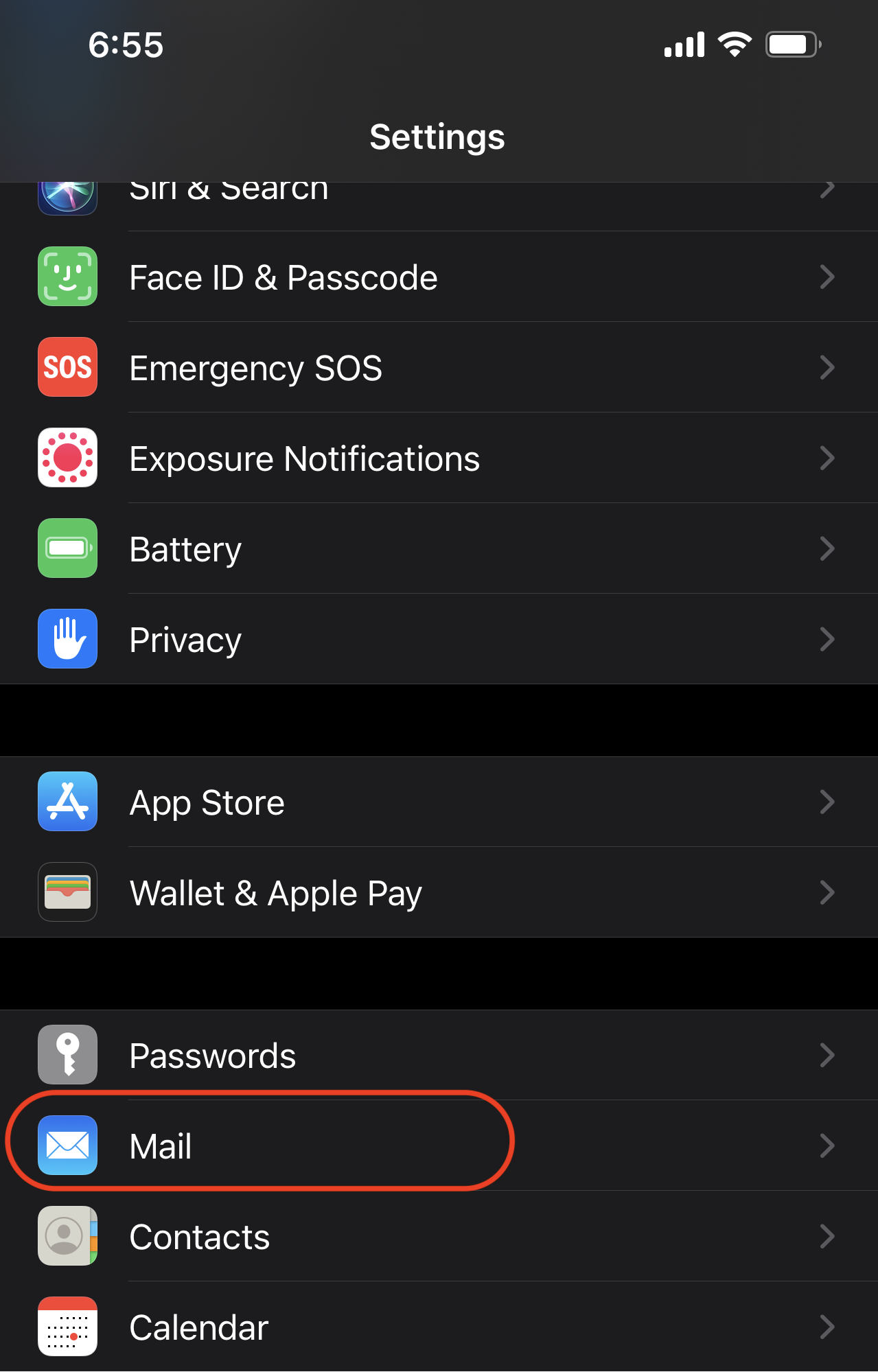Tap the Calendar icon
The width and height of the screenshot is (878, 1372).
(x=67, y=1326)
